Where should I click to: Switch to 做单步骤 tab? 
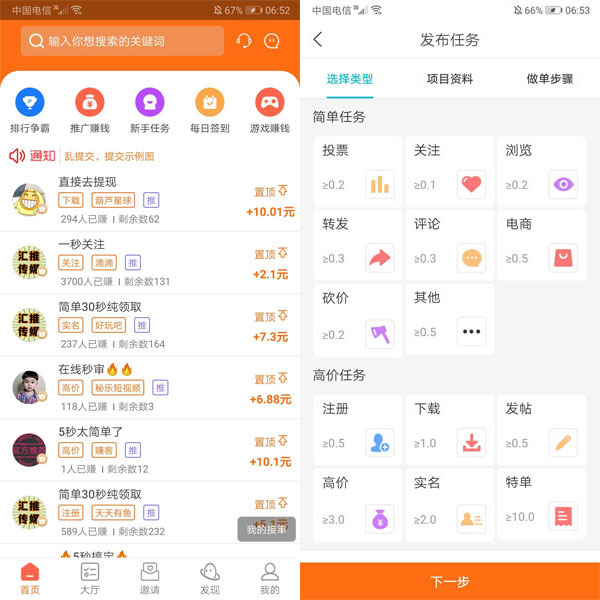[x=550, y=79]
